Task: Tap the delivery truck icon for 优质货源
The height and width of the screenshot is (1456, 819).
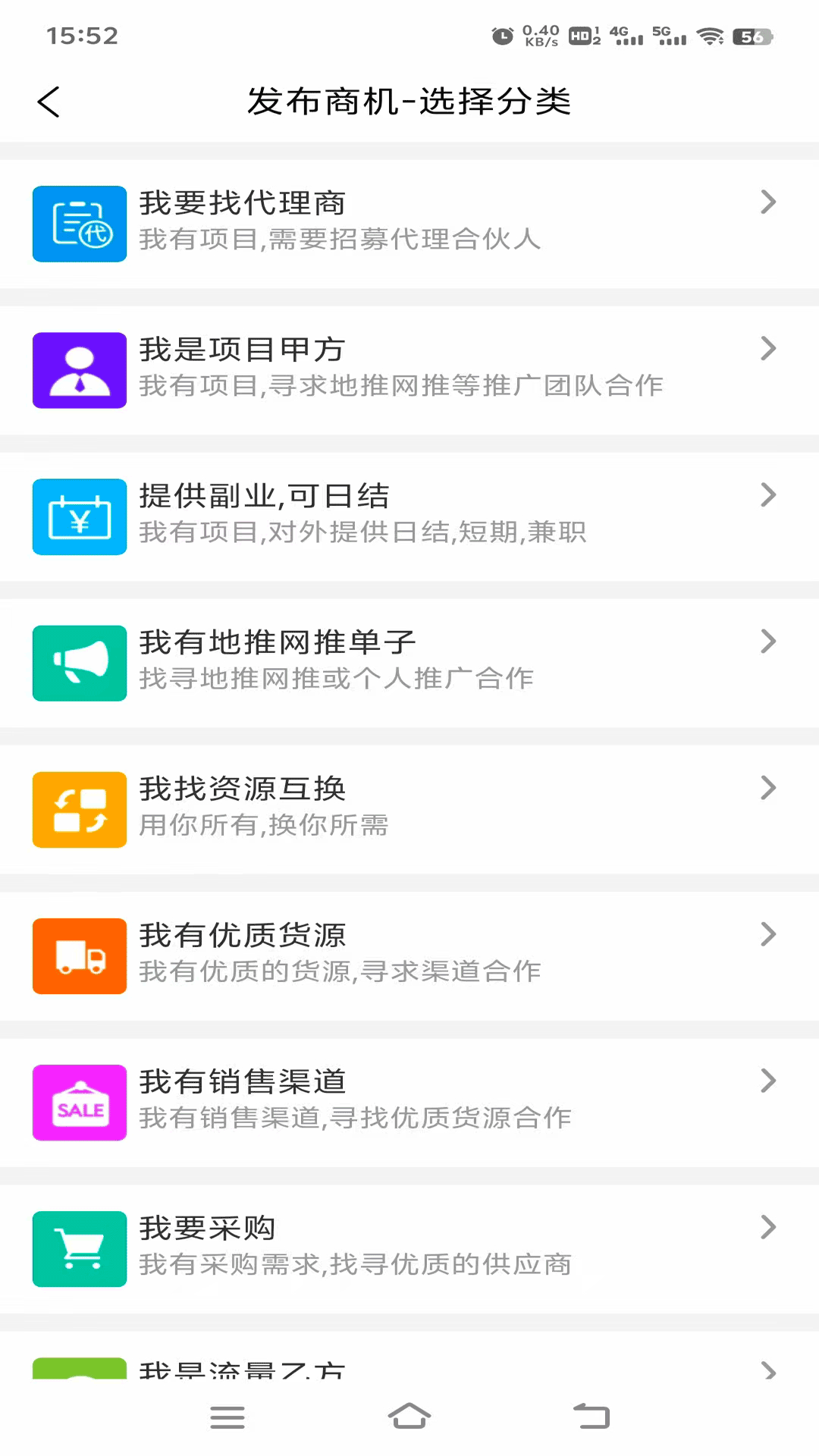Action: coord(79,955)
